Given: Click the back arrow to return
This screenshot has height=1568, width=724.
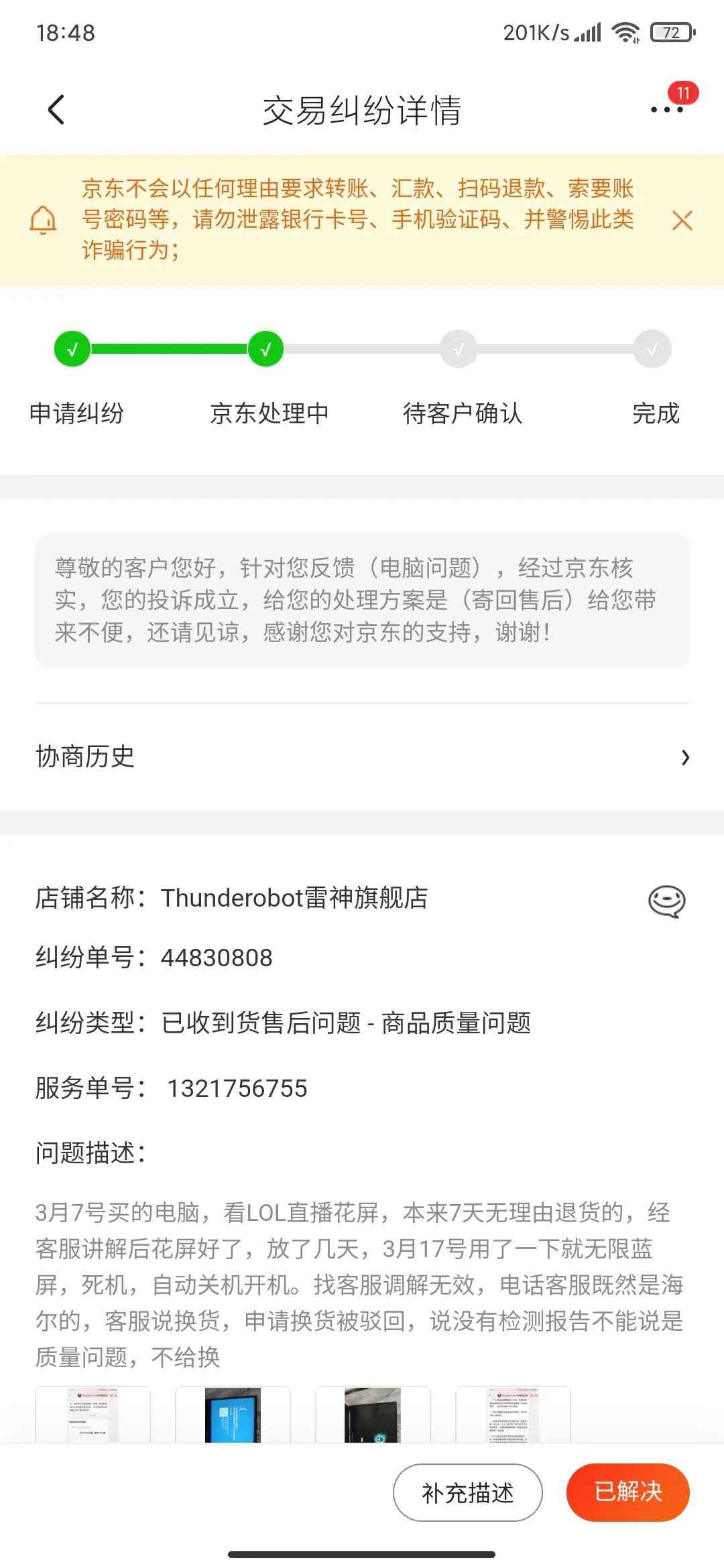Looking at the screenshot, I should click(56, 110).
